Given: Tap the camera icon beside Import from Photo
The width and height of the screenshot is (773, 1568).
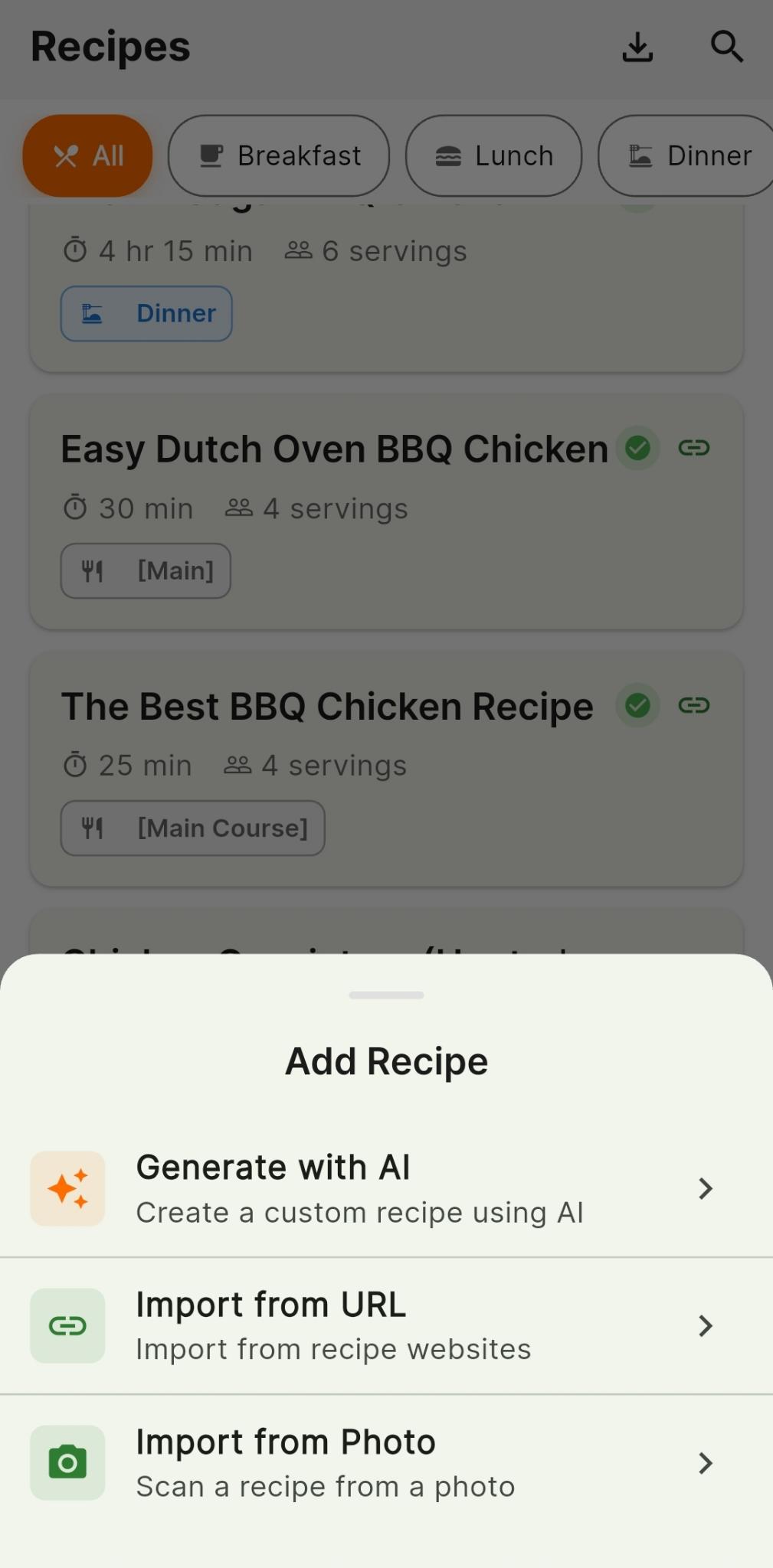Looking at the screenshot, I should (67, 1462).
